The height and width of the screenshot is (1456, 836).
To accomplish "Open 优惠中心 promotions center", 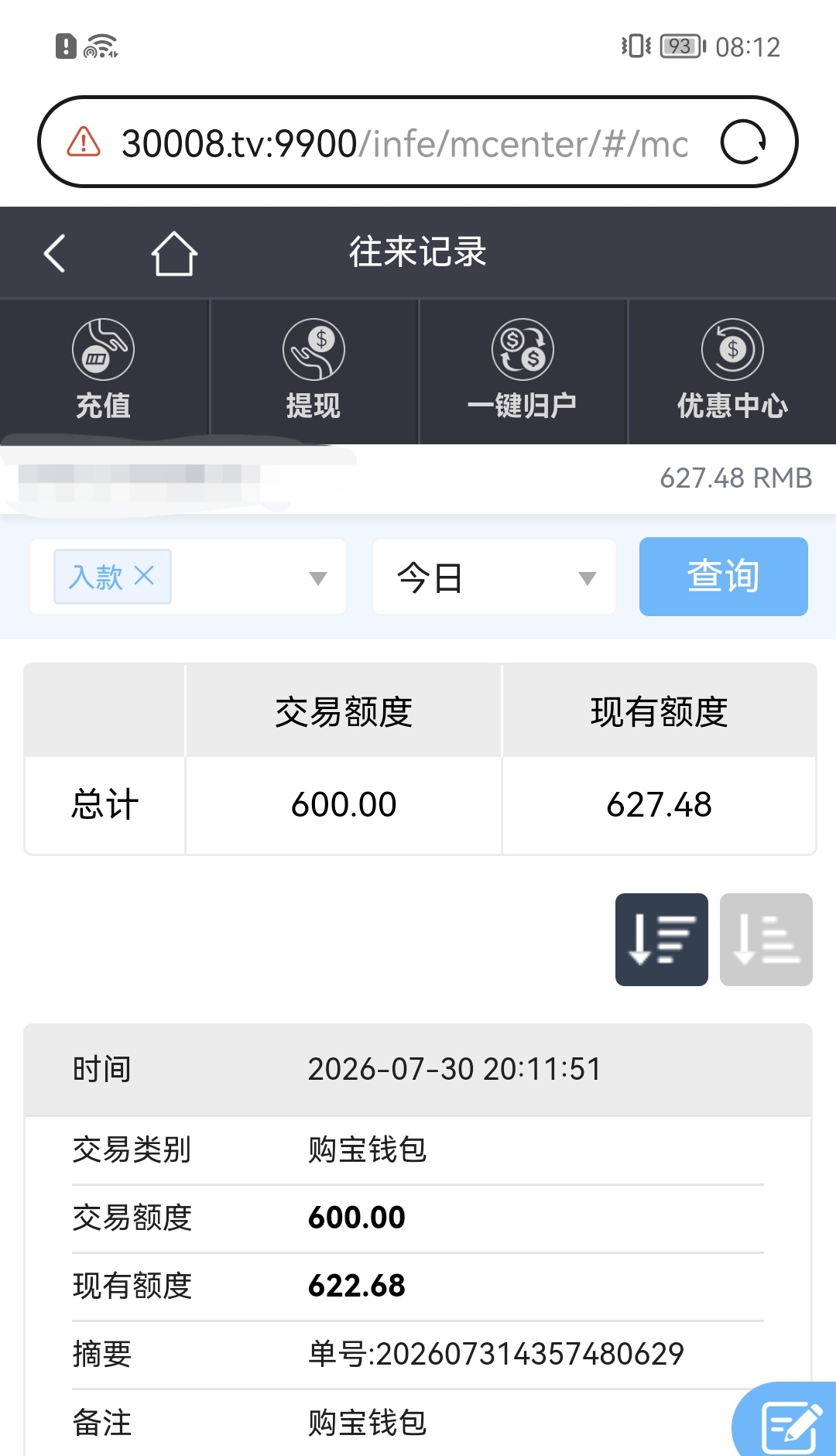I will coord(732,371).
